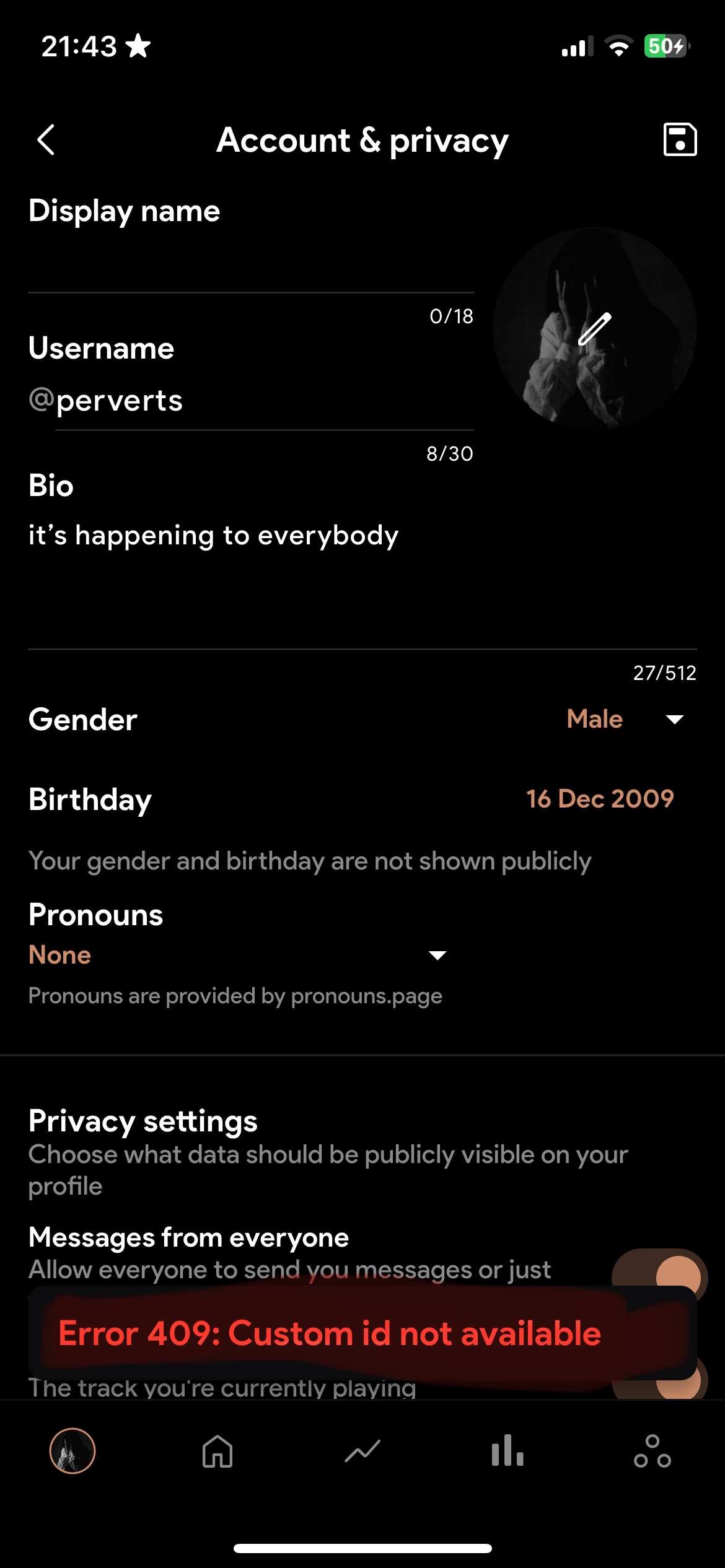
Task: Switch to the Home tab
Action: coord(217,1451)
